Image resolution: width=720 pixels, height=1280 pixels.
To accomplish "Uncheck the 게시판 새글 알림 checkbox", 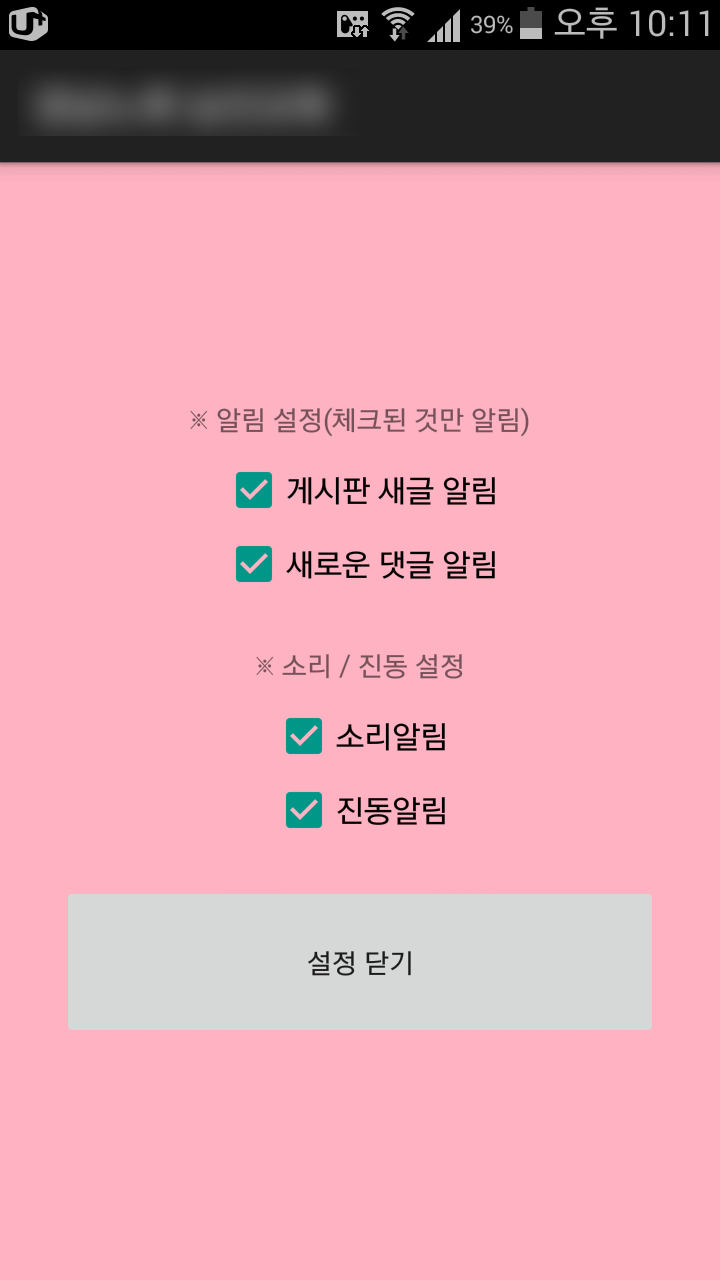I will (x=254, y=490).
